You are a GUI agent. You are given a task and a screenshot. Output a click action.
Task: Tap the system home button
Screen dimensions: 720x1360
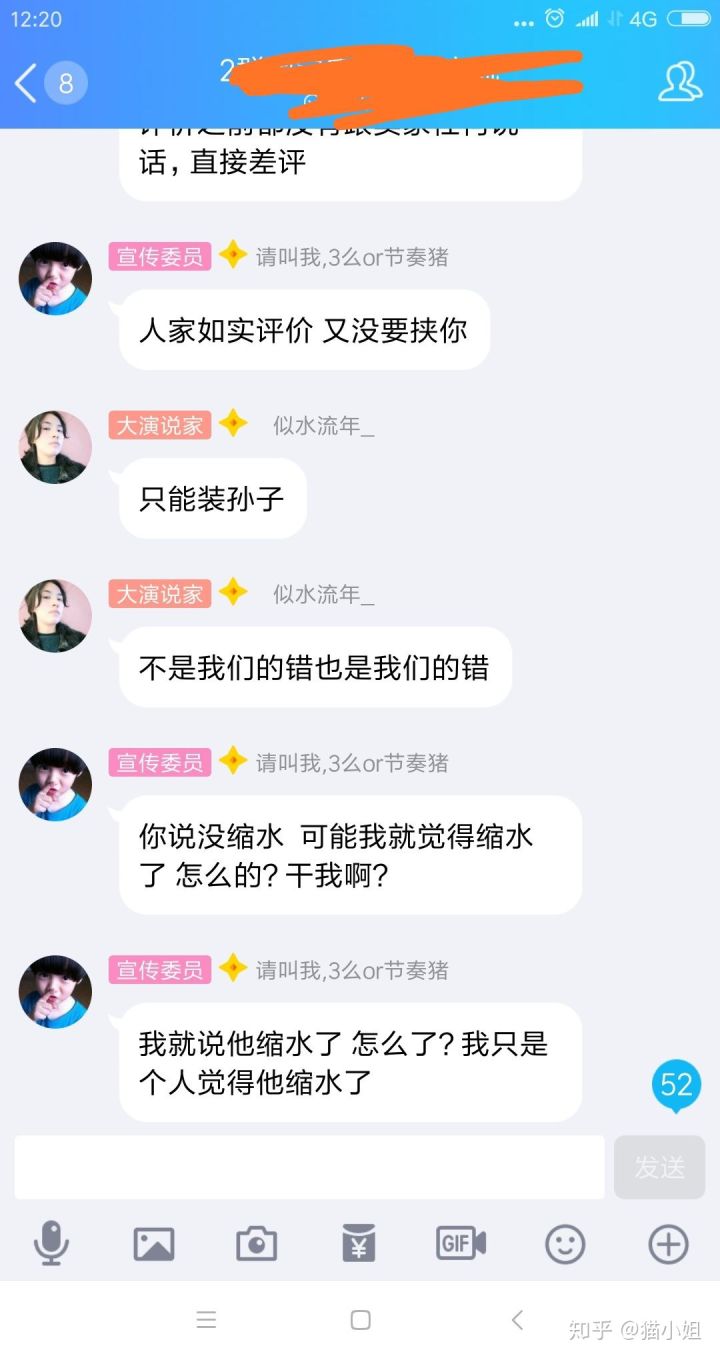click(x=361, y=1320)
